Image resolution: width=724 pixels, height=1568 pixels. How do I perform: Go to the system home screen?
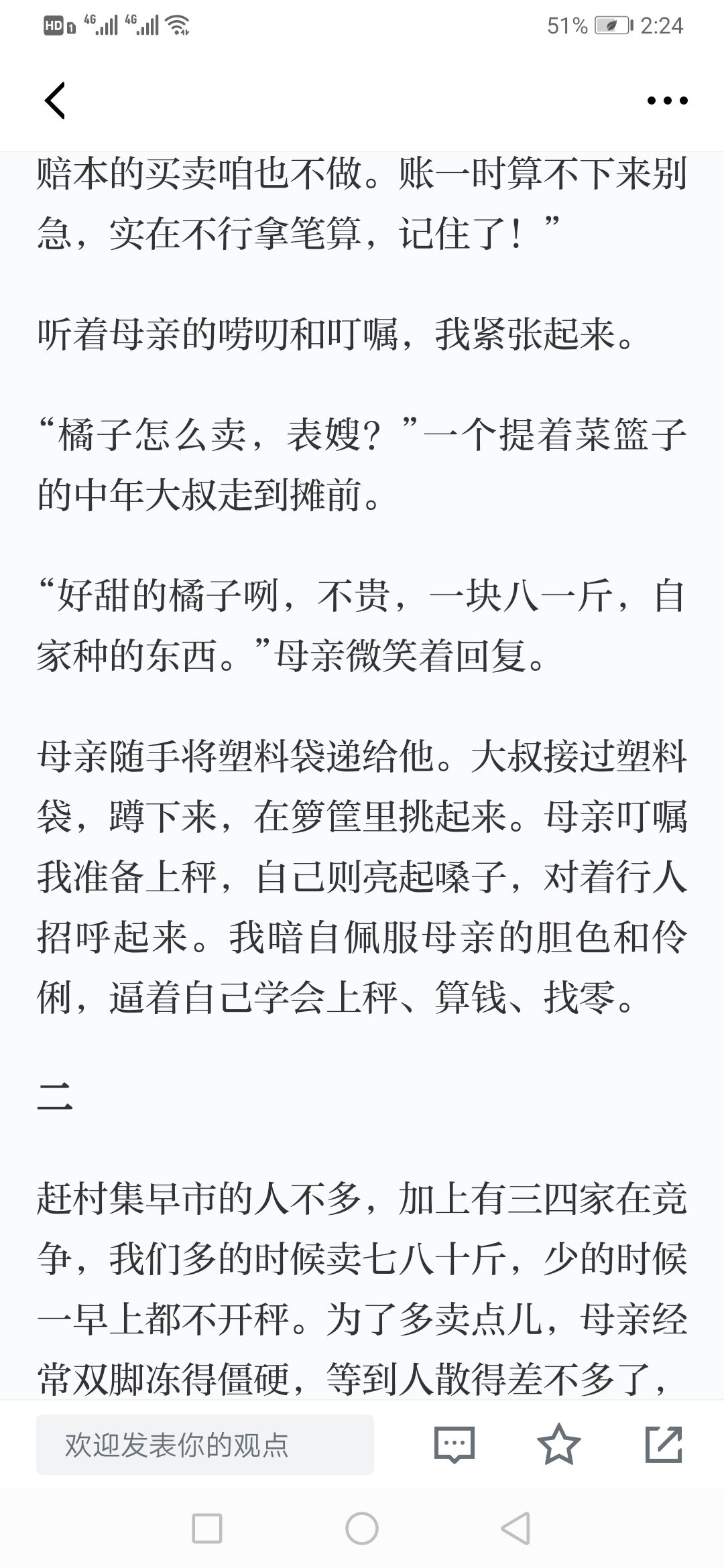point(362,1529)
